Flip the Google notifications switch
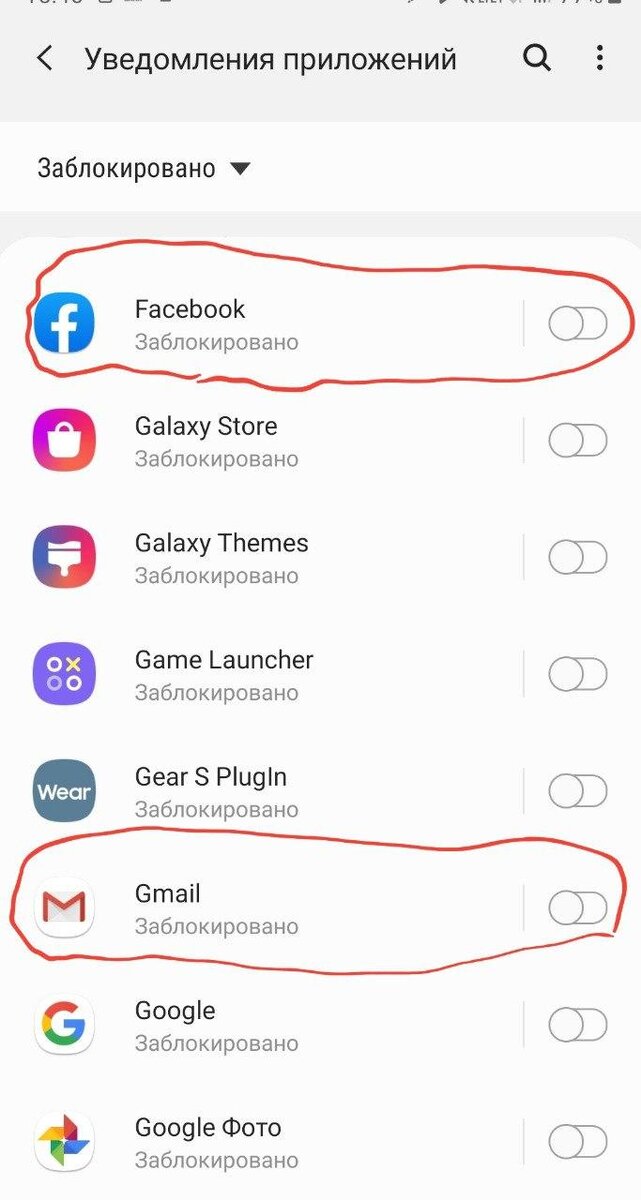This screenshot has width=641, height=1200. [578, 1025]
